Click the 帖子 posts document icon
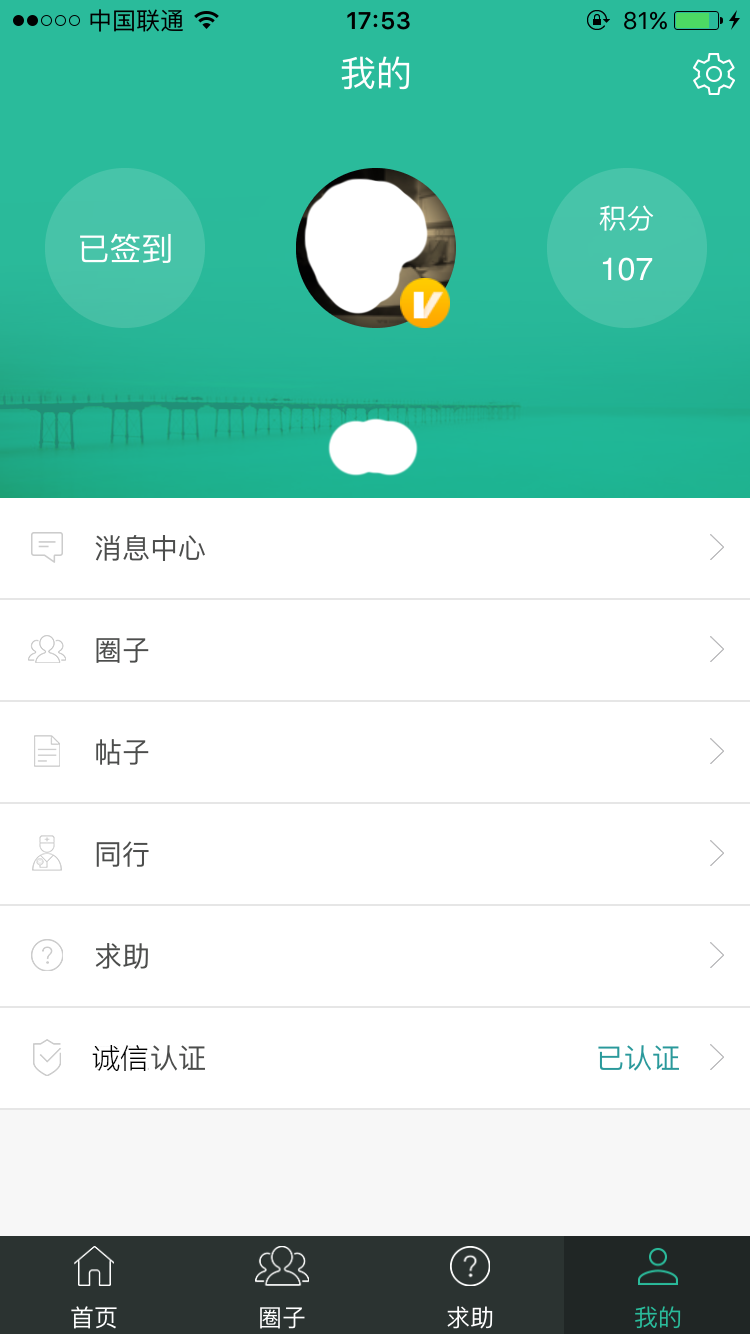The width and height of the screenshot is (750, 1334). 46,751
